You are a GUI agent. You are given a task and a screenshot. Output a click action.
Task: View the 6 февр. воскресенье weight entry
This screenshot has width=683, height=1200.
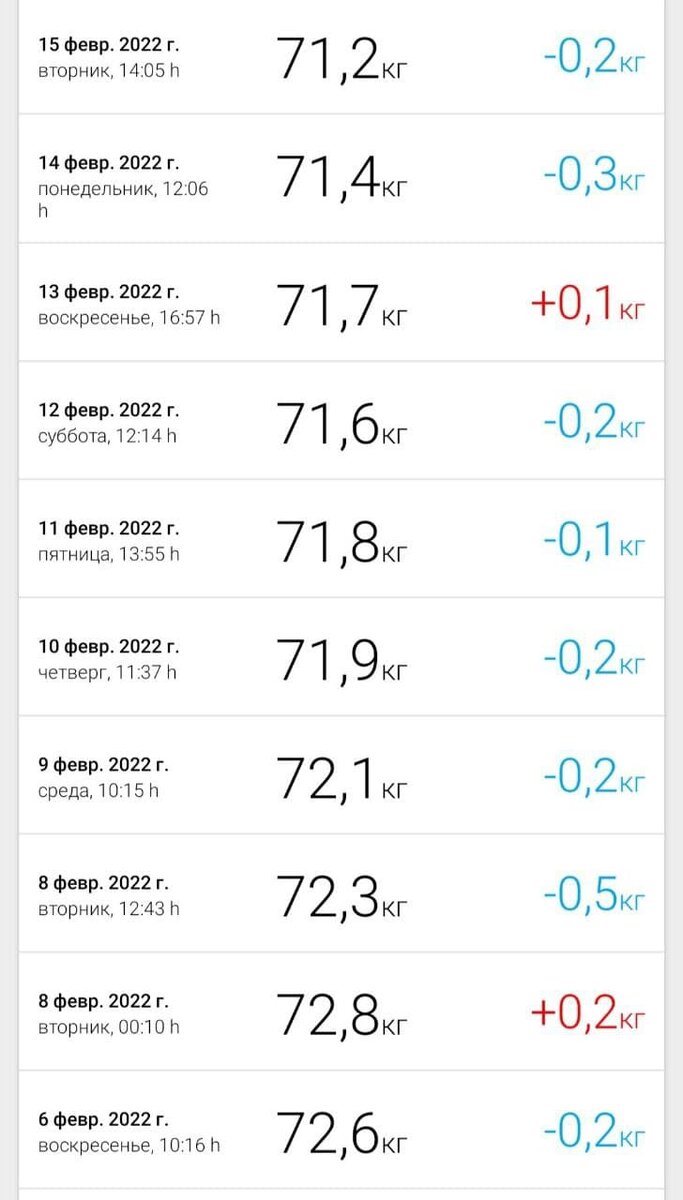click(x=341, y=1129)
